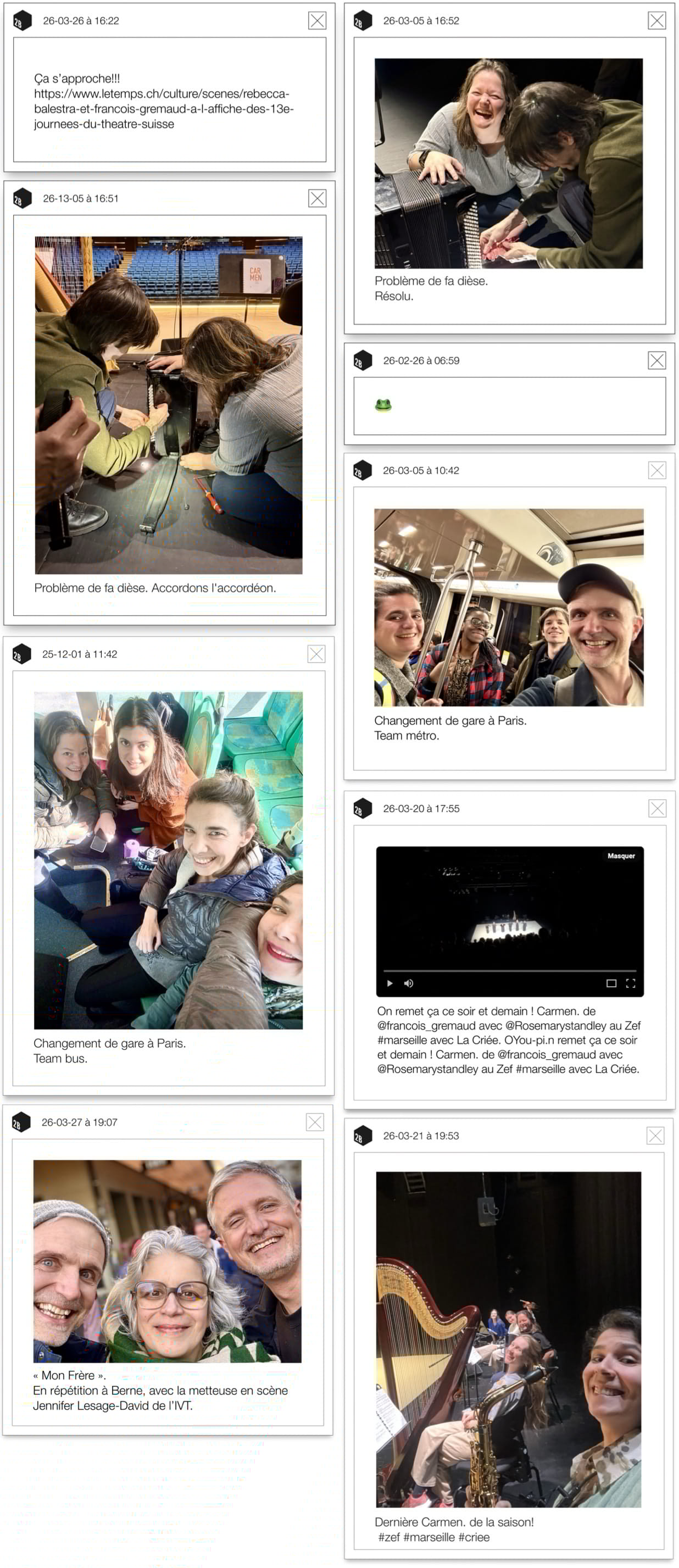View the Team bus selfie photo
The height and width of the screenshot is (1568, 679).
click(x=168, y=860)
